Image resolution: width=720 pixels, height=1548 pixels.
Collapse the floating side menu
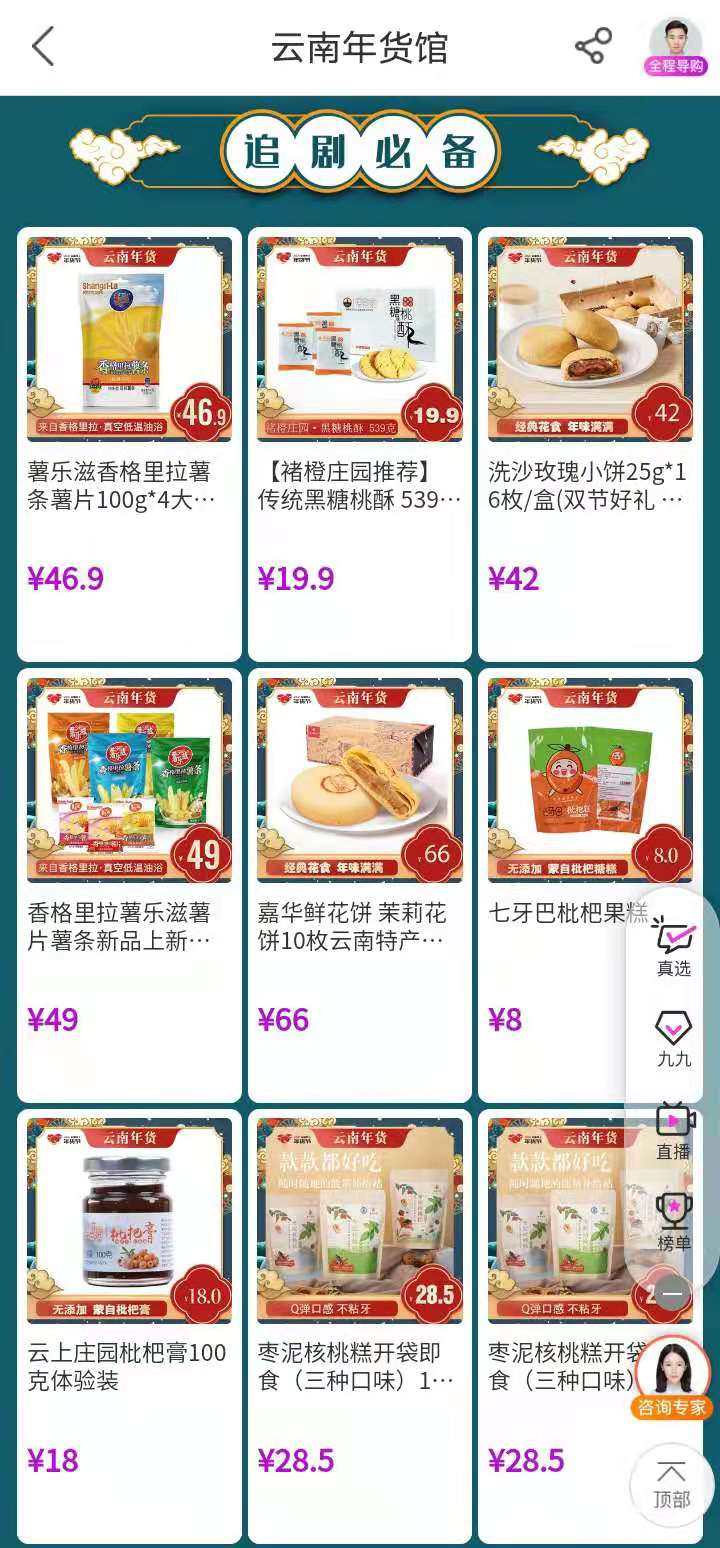pyautogui.click(x=671, y=1293)
